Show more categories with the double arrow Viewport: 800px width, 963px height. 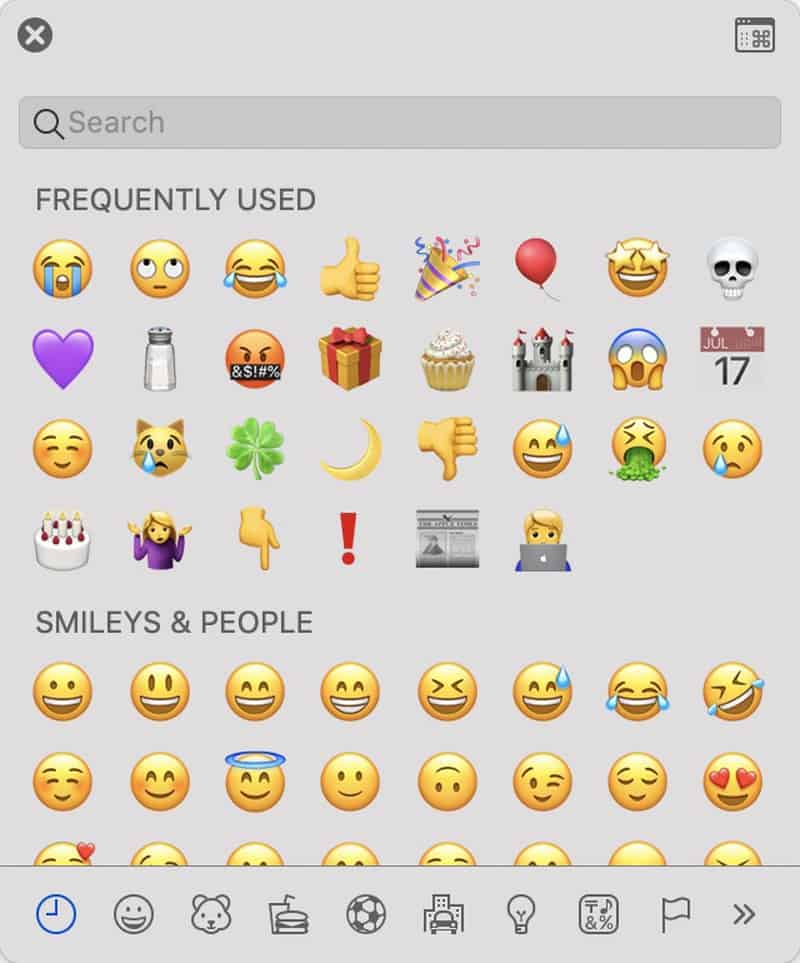pos(743,913)
